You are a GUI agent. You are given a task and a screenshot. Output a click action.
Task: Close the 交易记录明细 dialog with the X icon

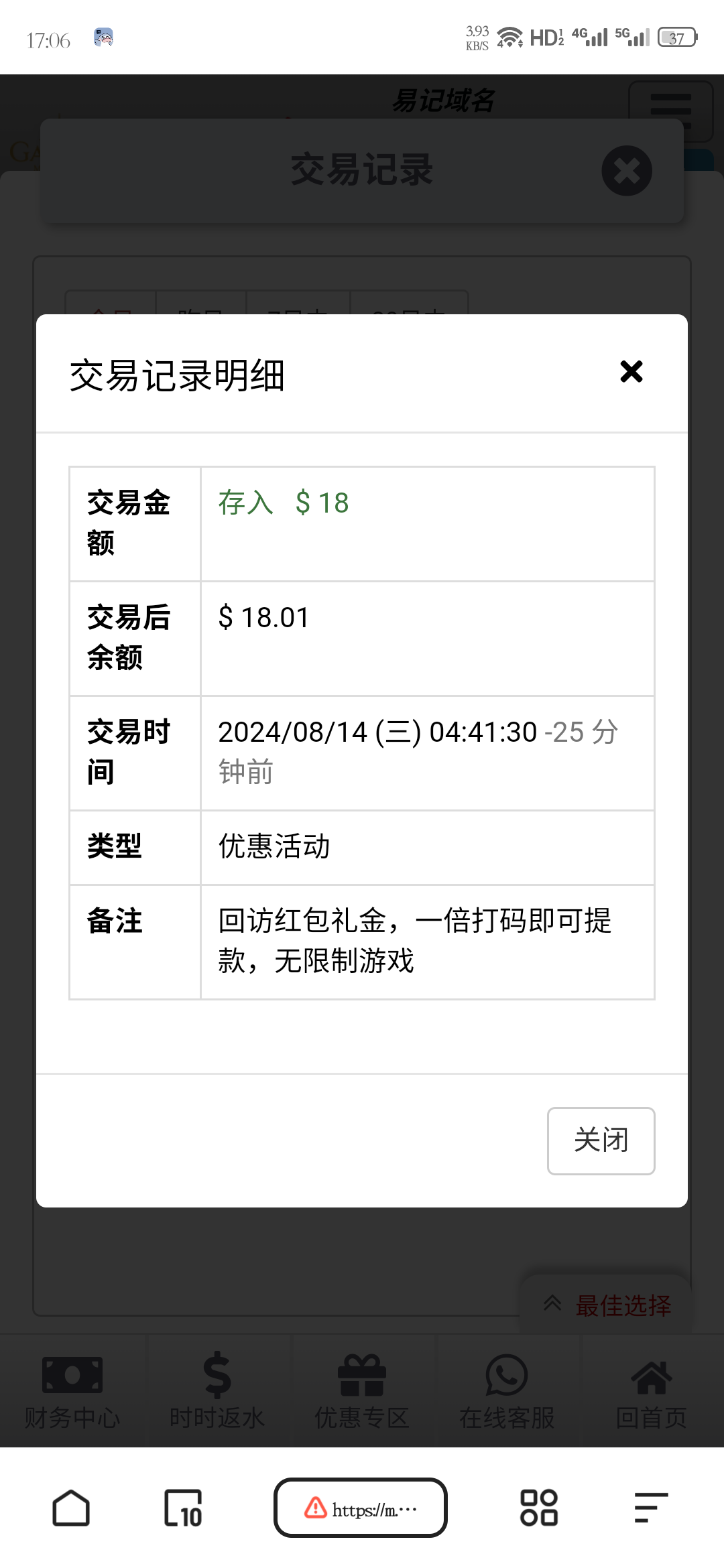coord(631,371)
